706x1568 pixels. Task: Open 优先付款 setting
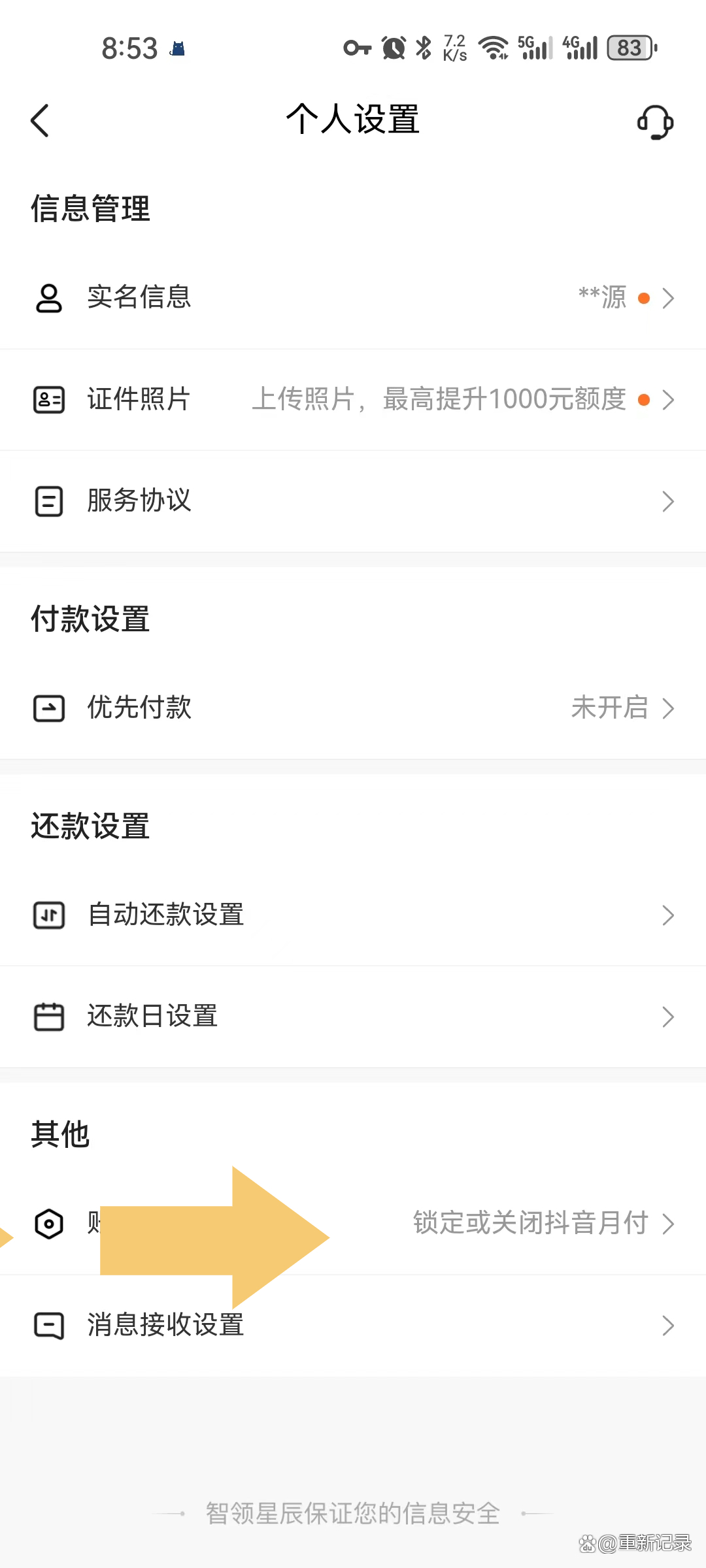coord(353,708)
